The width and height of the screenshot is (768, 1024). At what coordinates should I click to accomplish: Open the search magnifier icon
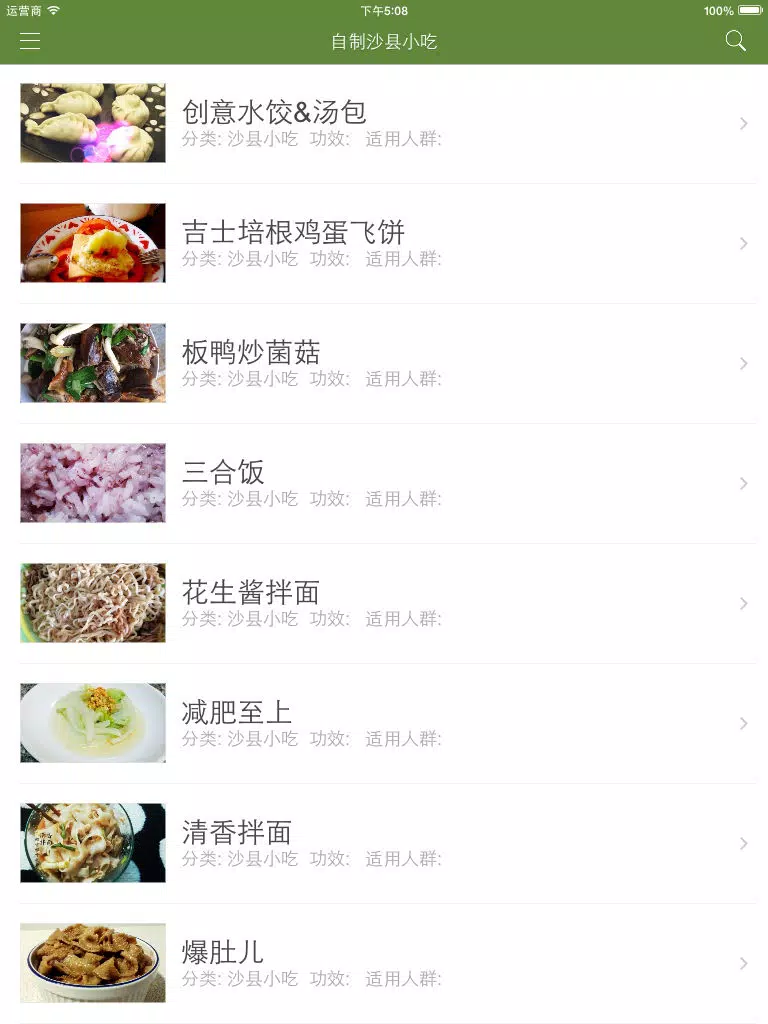click(x=735, y=41)
